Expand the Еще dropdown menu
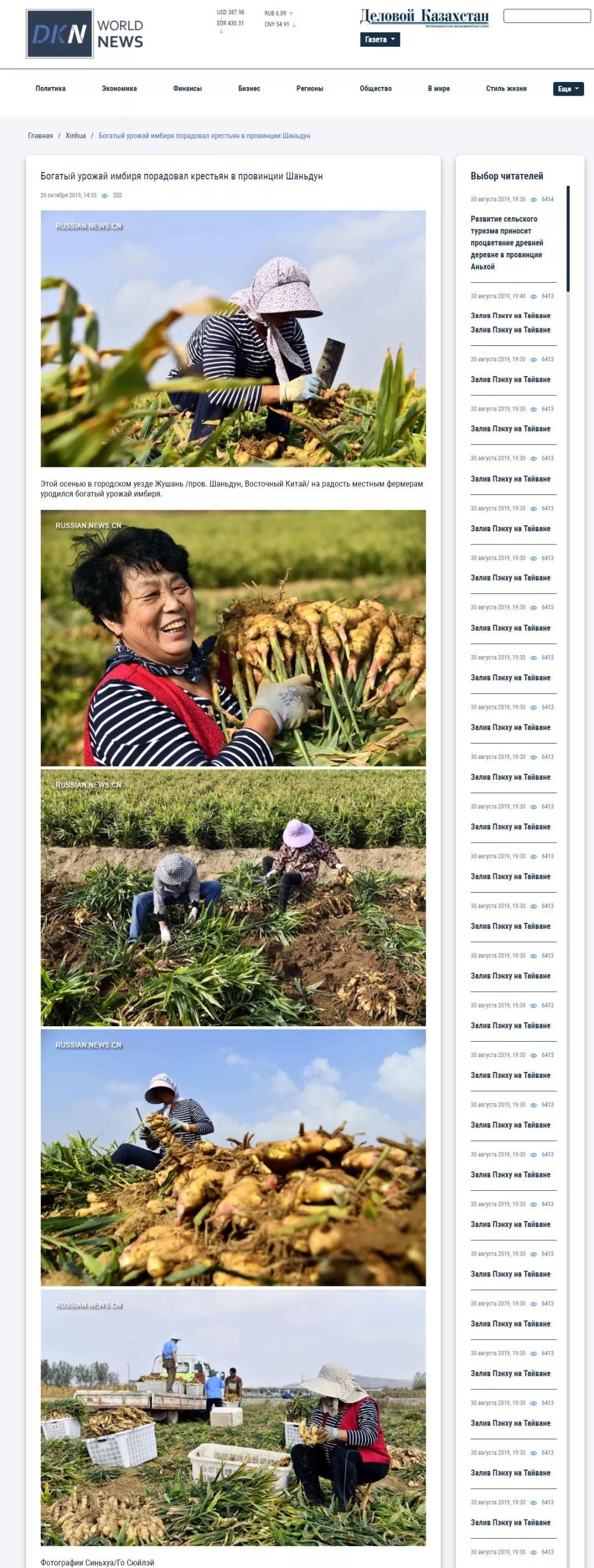594x1568 pixels. point(568,89)
